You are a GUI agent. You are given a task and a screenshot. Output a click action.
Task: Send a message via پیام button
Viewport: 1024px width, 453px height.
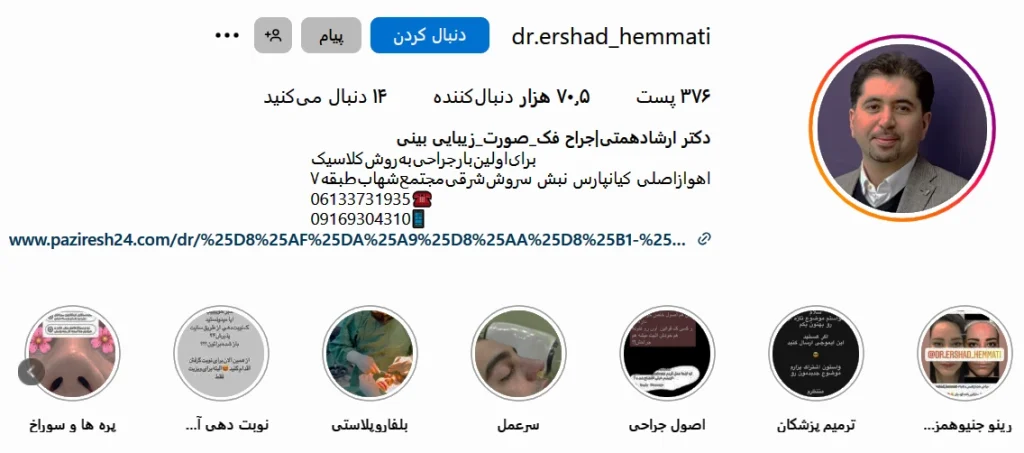click(331, 36)
